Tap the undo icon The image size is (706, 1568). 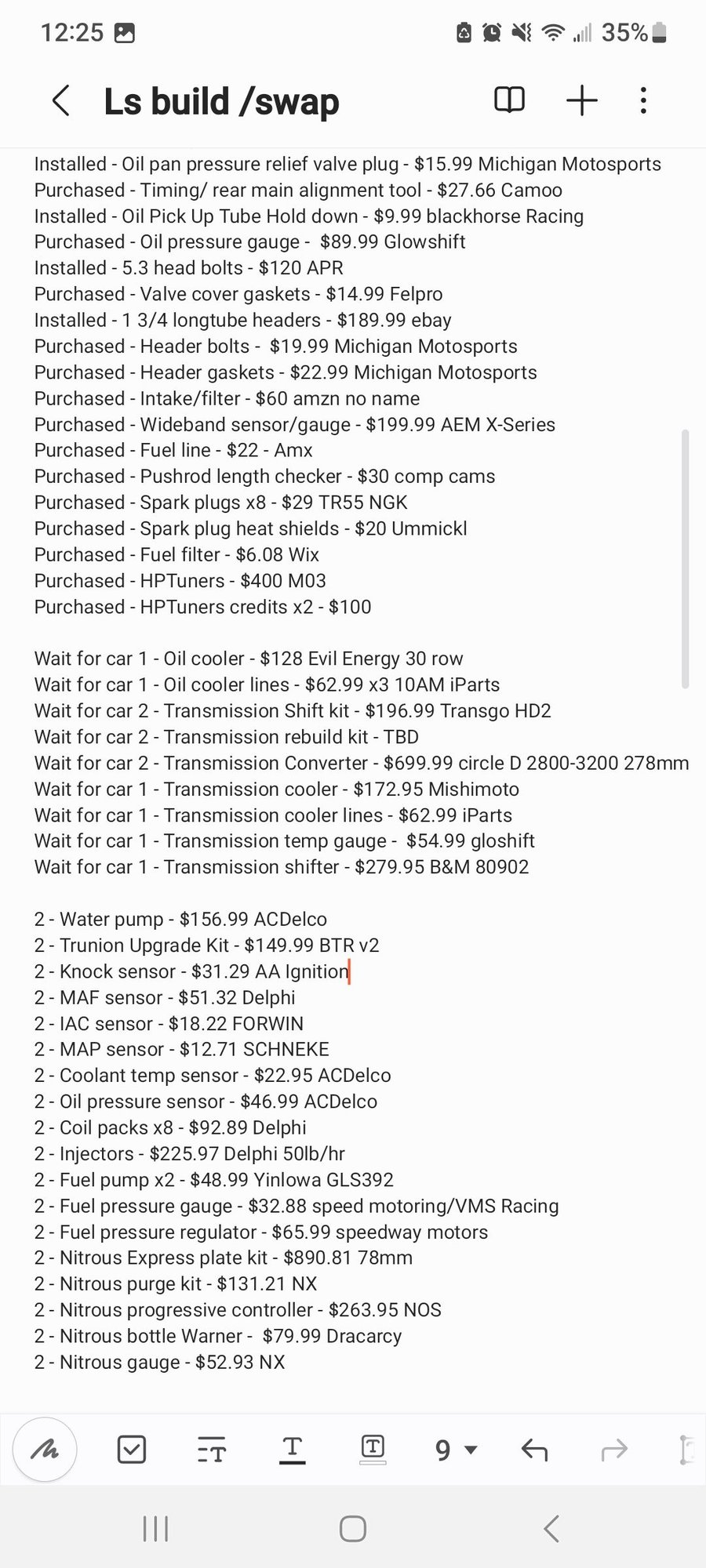533,1450
